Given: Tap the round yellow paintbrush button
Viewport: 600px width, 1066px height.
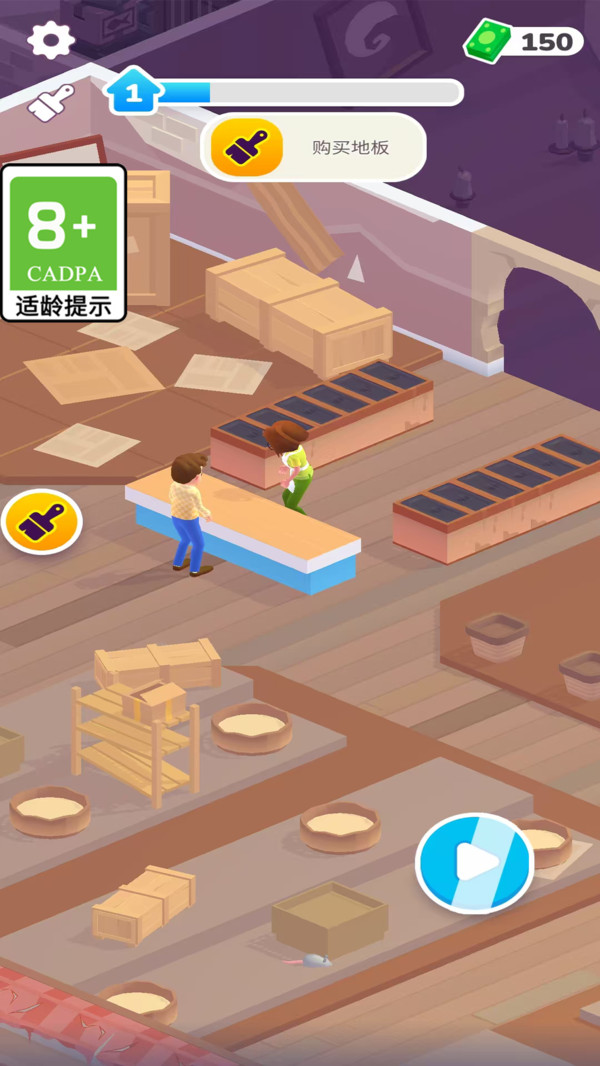Looking at the screenshot, I should pyautogui.click(x=41, y=521).
